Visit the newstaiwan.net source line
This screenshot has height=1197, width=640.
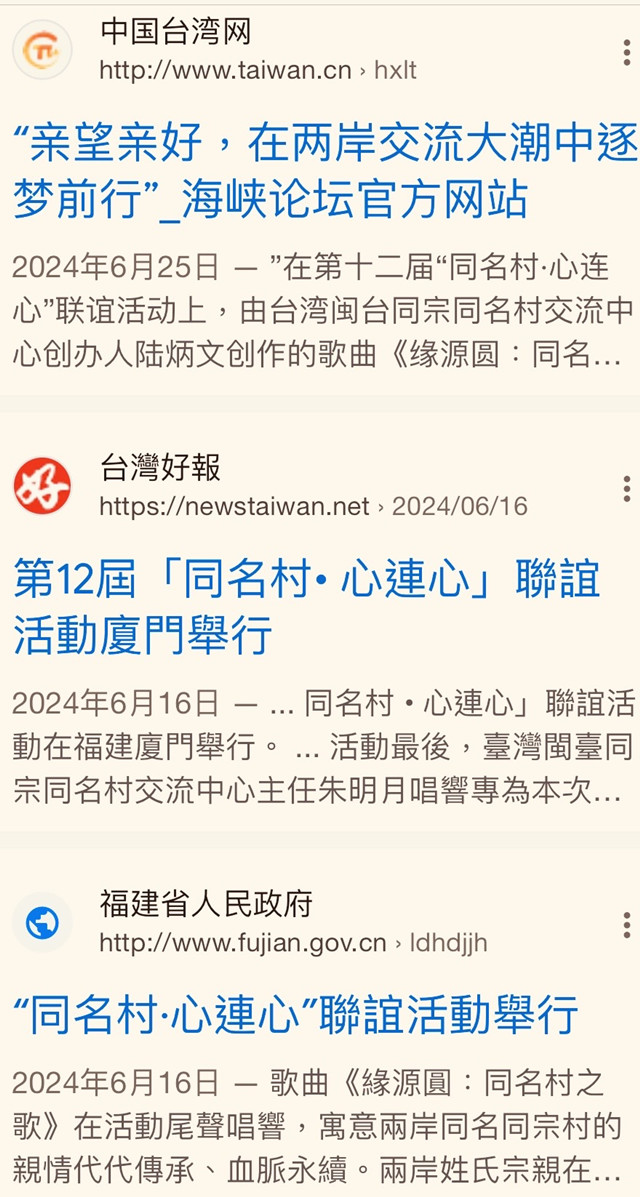(312, 506)
